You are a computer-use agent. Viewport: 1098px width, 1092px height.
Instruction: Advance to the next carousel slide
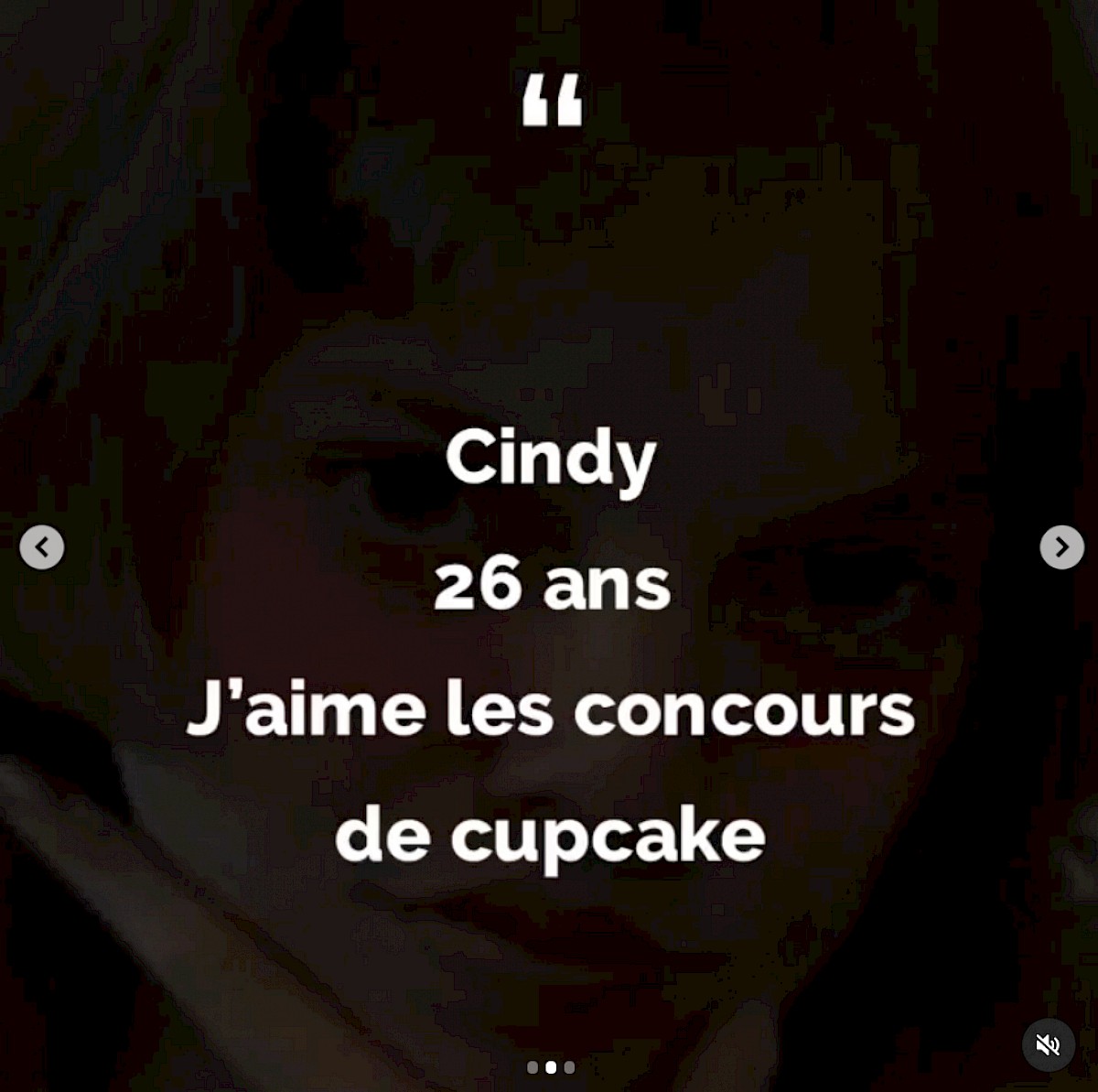1061,547
